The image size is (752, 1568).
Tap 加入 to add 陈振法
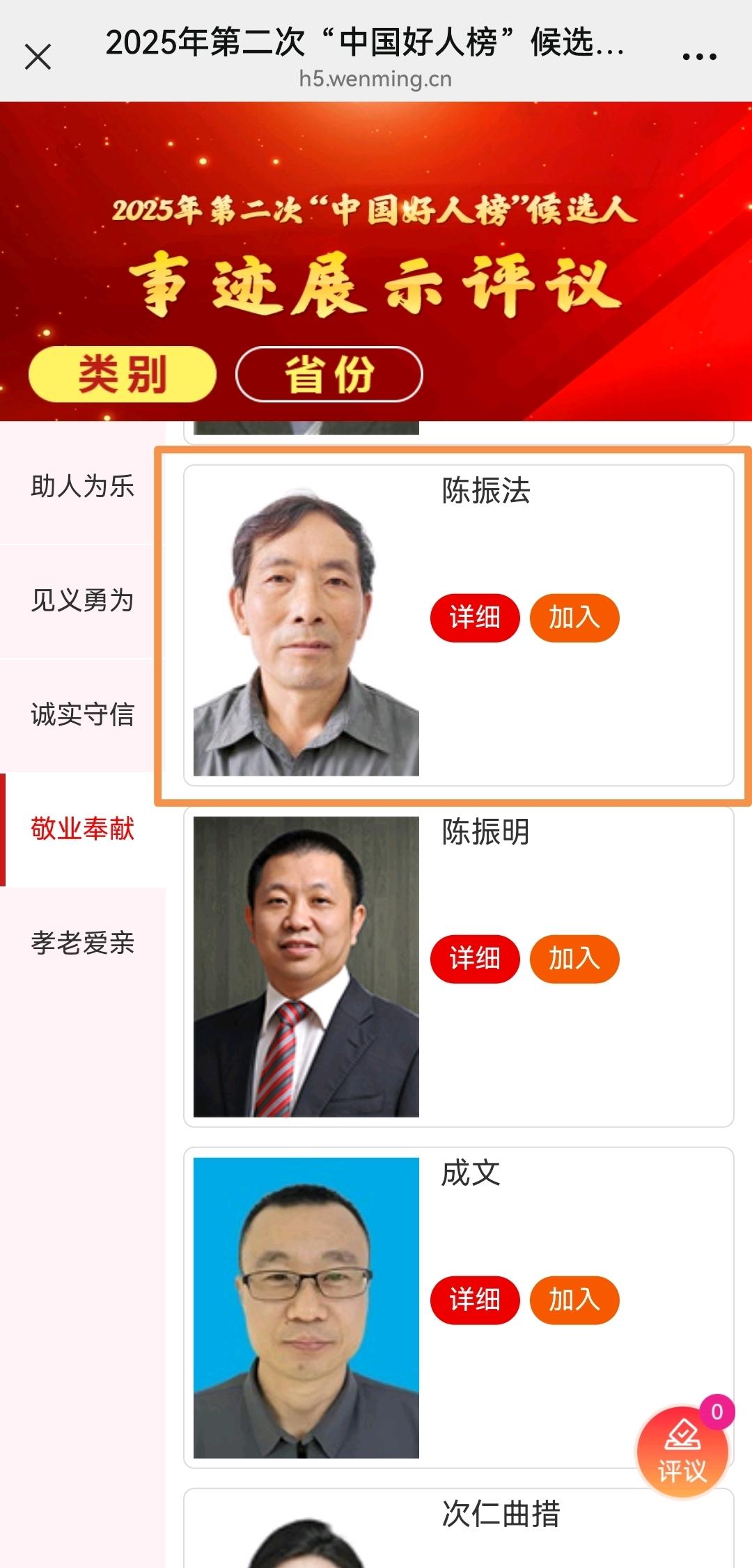coord(574,618)
